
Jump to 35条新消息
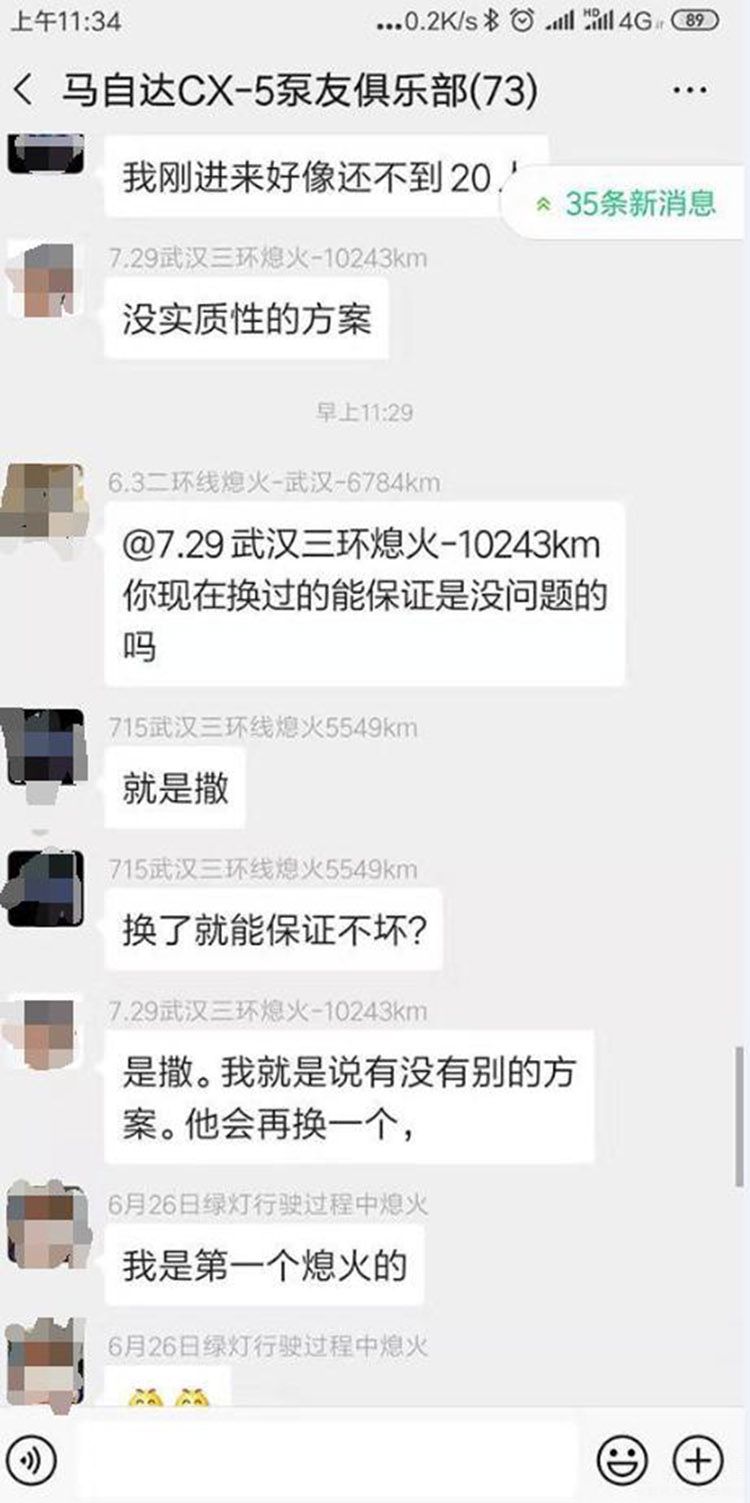[626, 204]
